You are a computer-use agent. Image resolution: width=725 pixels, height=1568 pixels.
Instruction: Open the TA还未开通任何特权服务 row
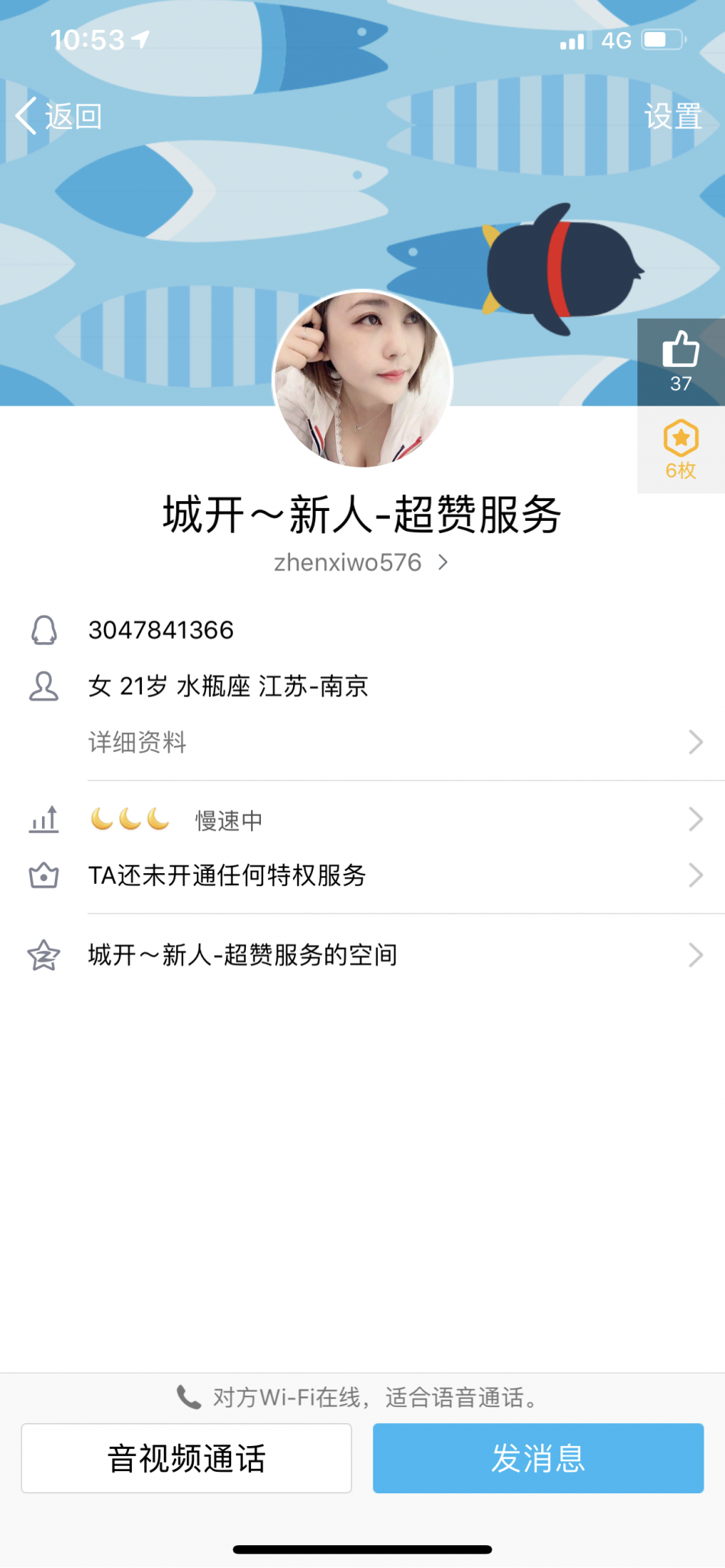pyautogui.click(x=394, y=876)
